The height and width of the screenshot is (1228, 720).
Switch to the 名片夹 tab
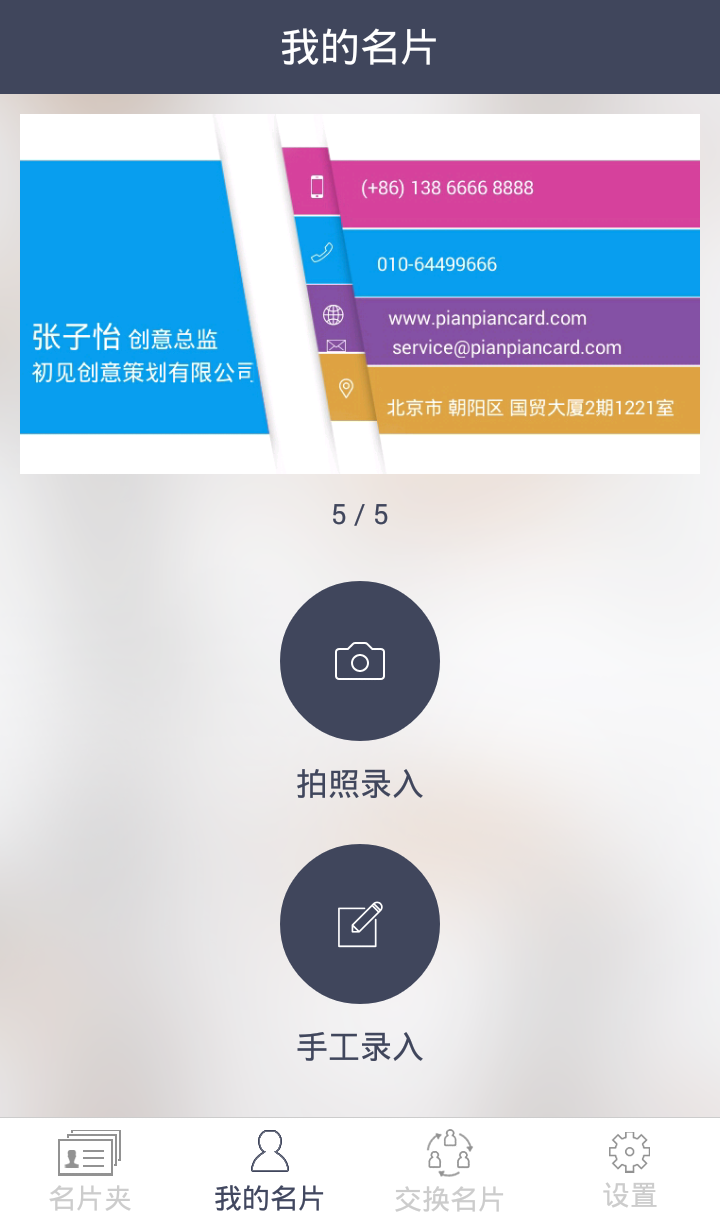coord(90,1171)
